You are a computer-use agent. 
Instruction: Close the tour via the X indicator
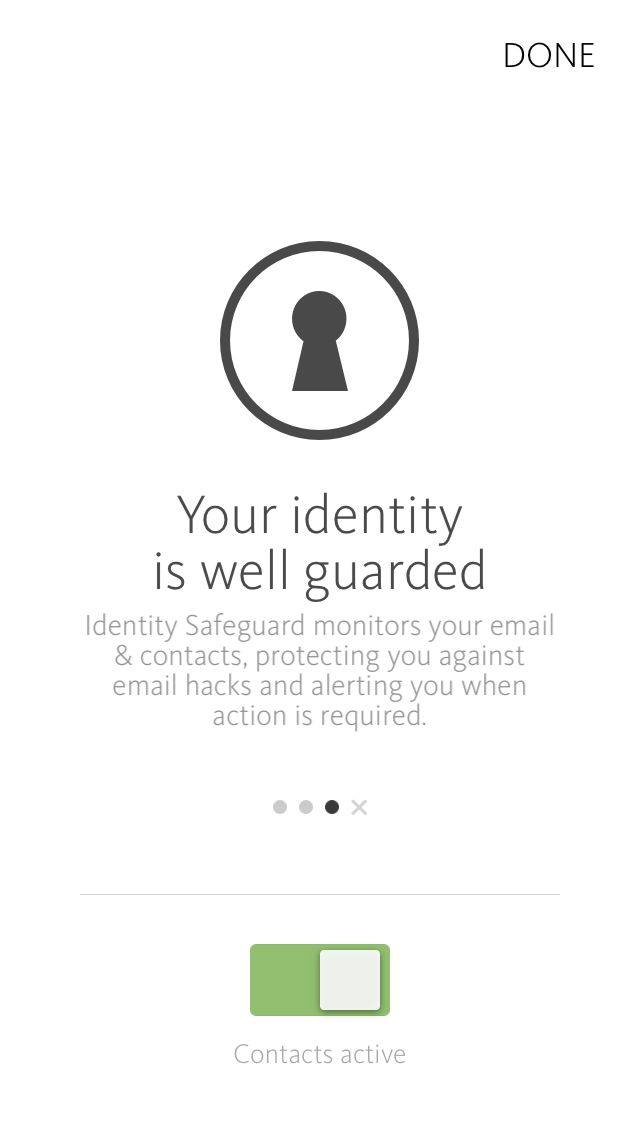pos(359,807)
